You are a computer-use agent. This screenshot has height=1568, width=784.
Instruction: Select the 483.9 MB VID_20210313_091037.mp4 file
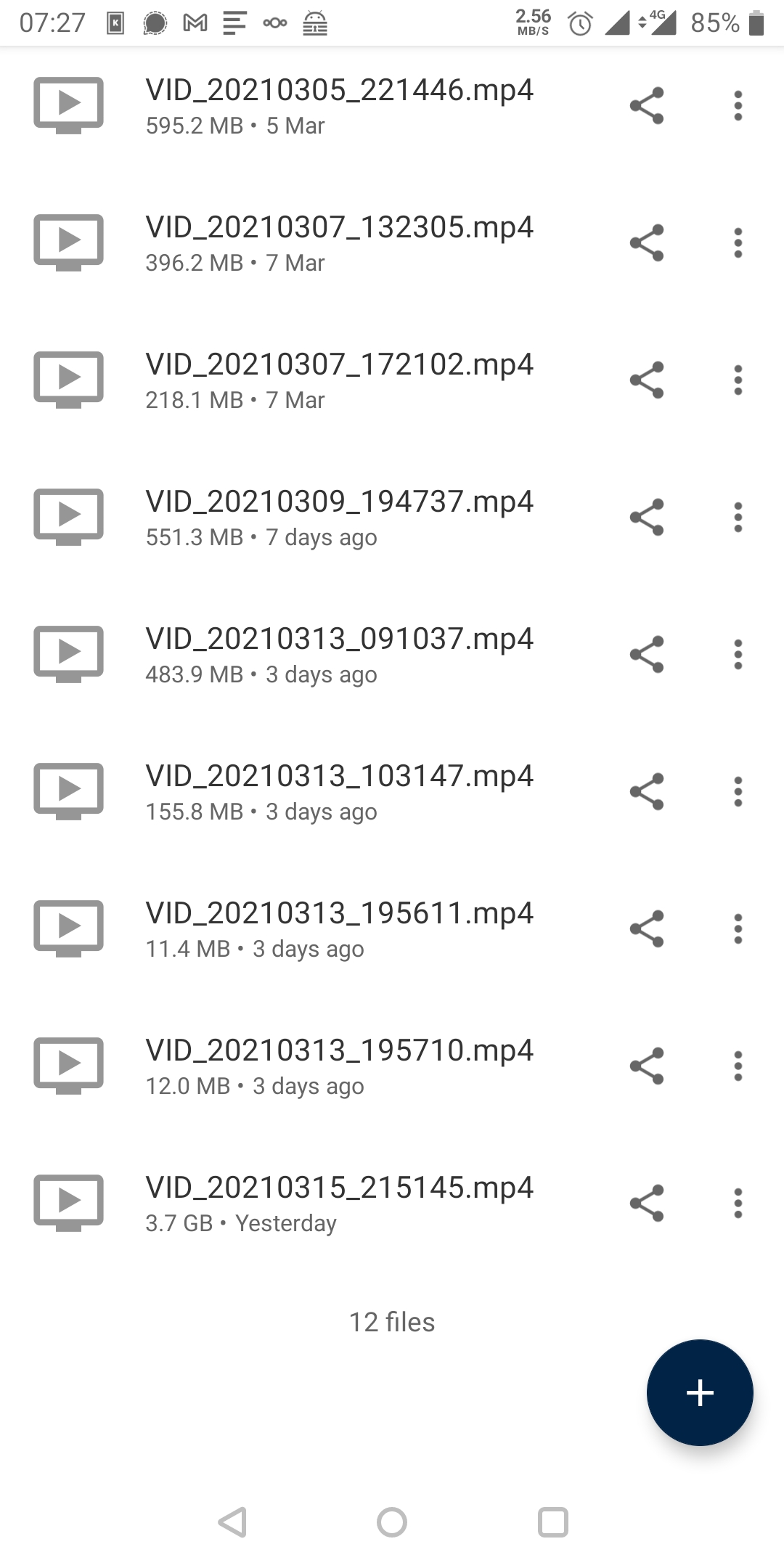click(339, 654)
